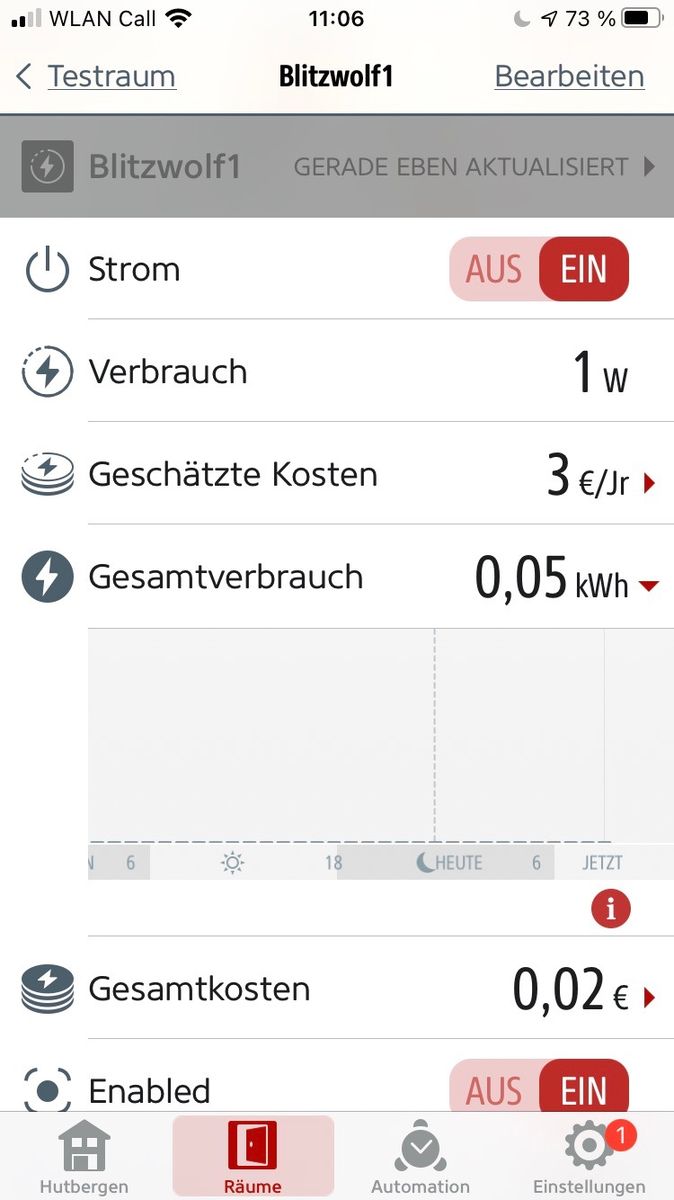Image resolution: width=674 pixels, height=1200 pixels.
Task: Go back to Testraum
Action: click(x=97, y=77)
